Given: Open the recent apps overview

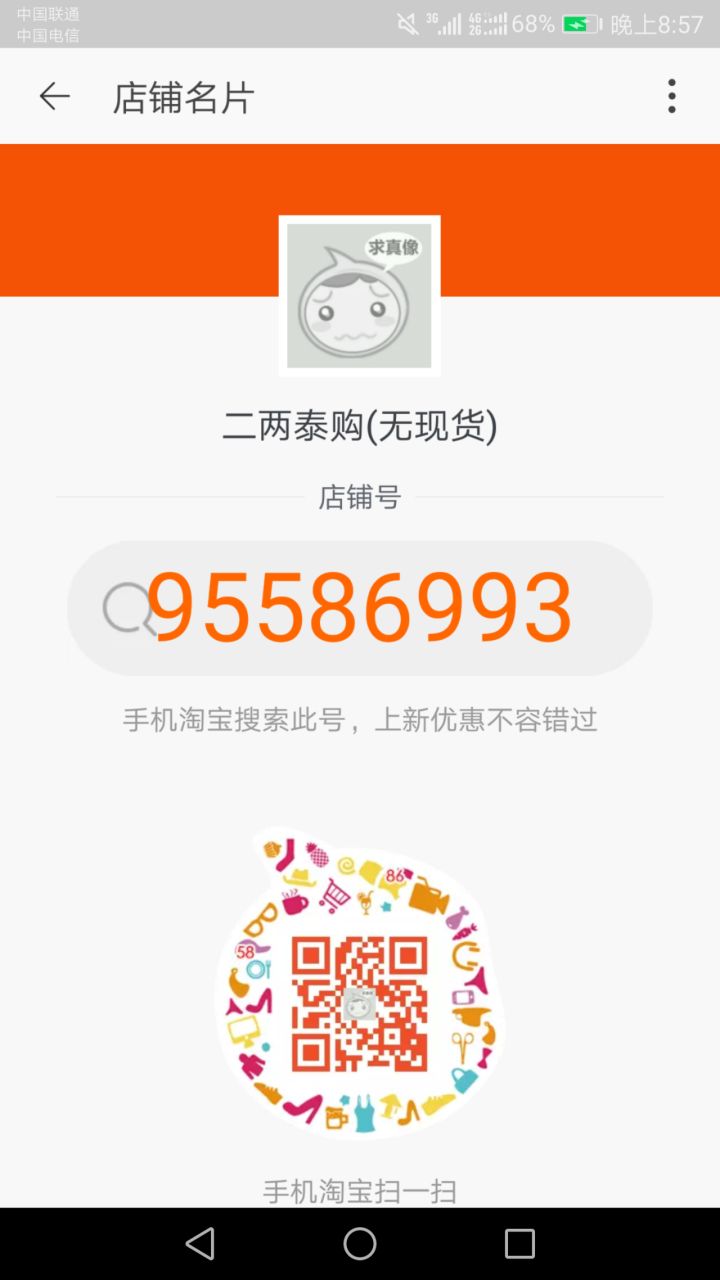Looking at the screenshot, I should pos(520,1243).
